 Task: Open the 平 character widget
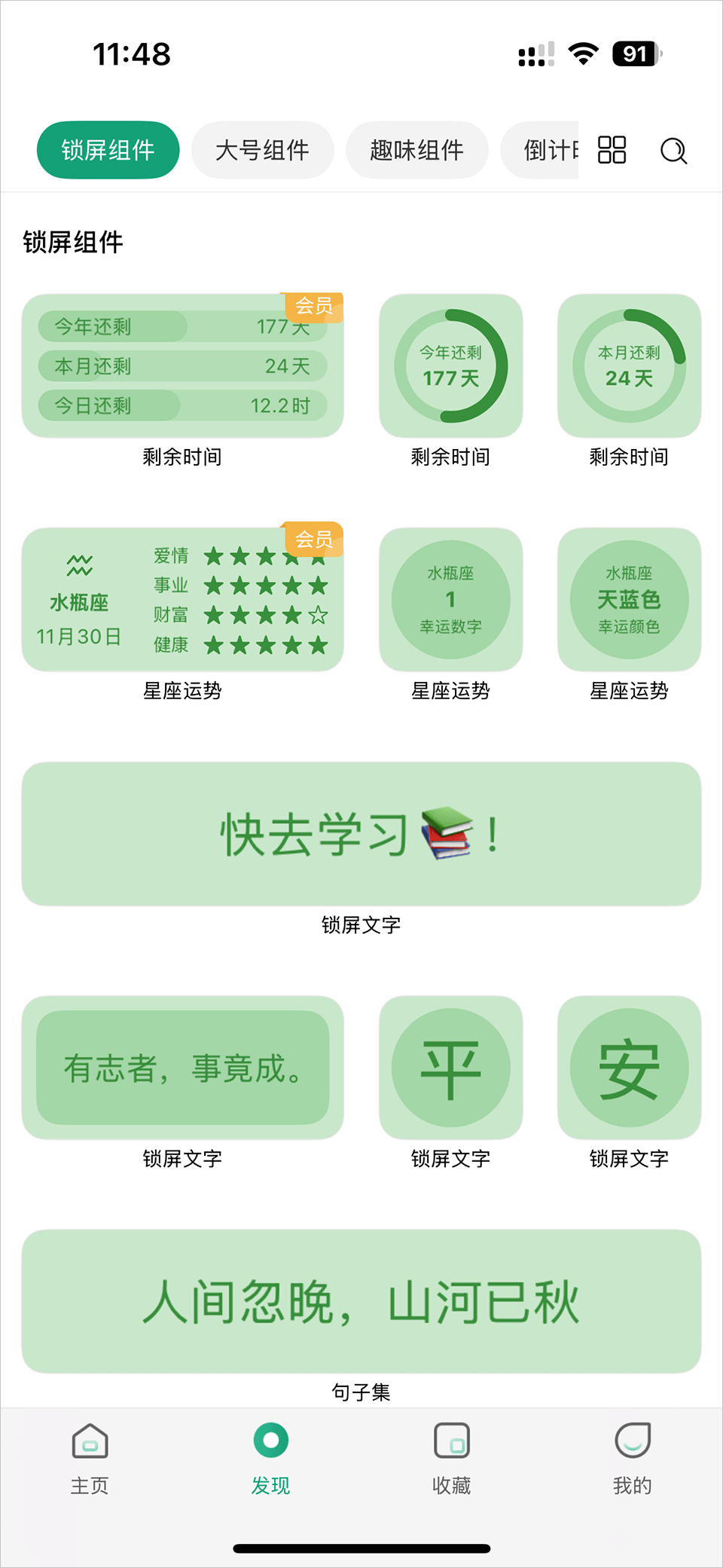click(x=450, y=1068)
